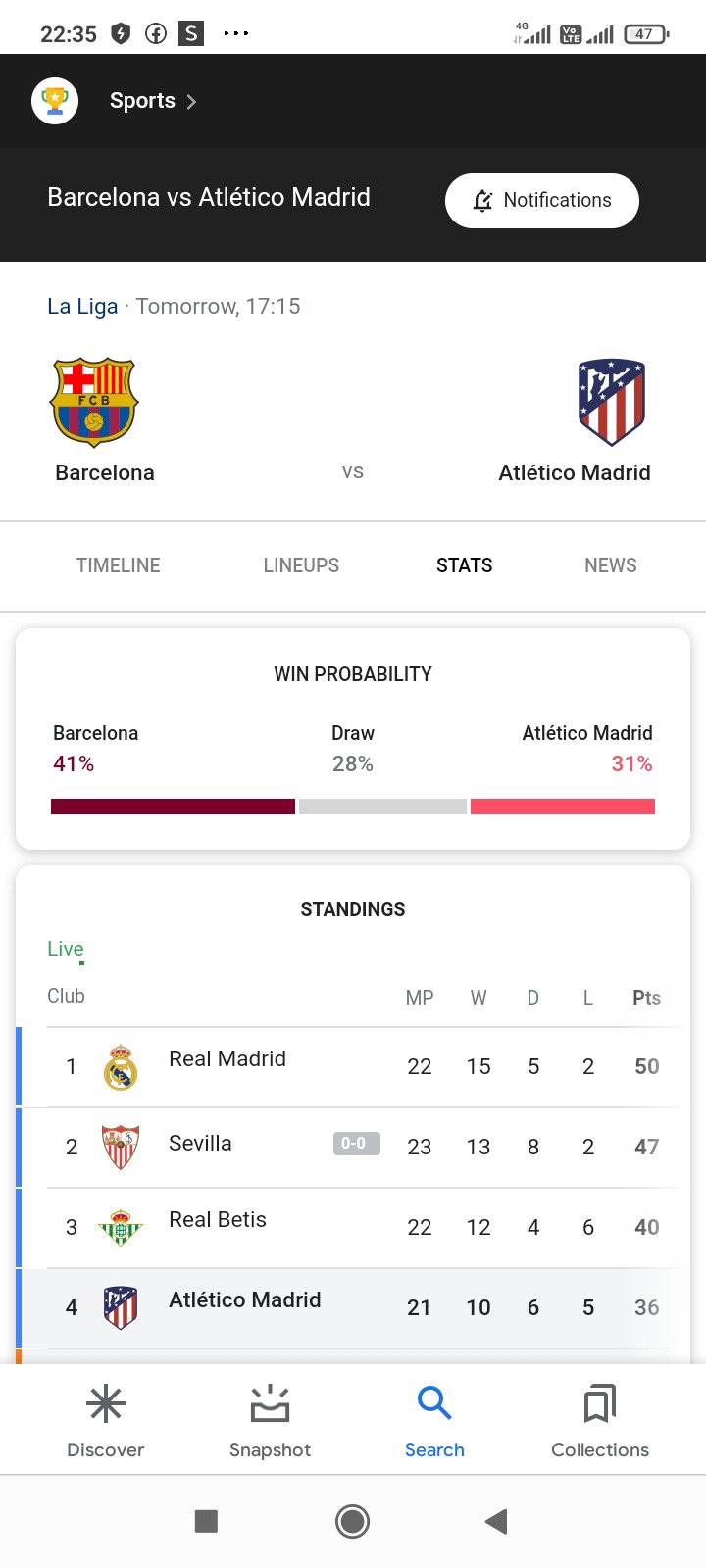Tap the system home button
Image resolution: width=706 pixels, height=1568 pixels.
pyautogui.click(x=352, y=1521)
